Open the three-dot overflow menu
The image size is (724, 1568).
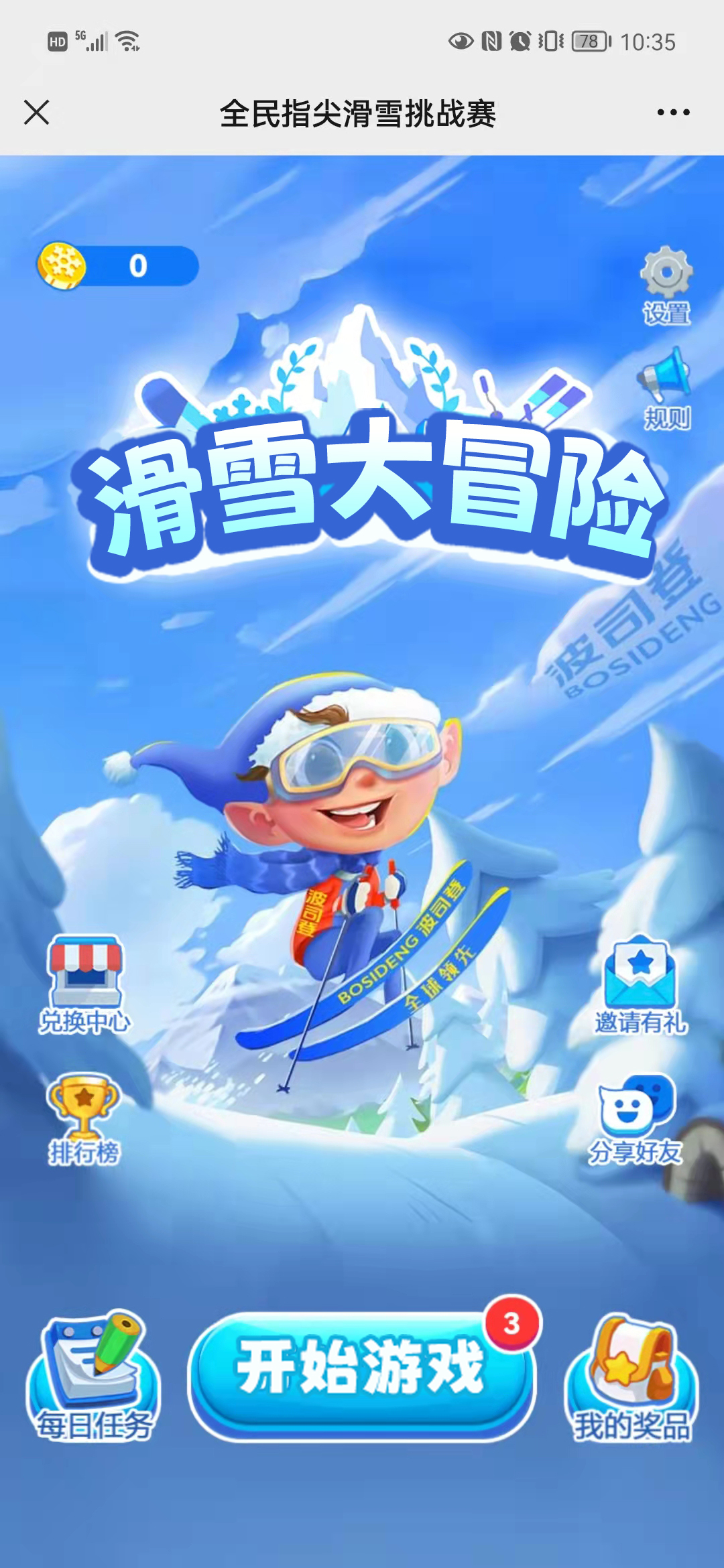673,113
